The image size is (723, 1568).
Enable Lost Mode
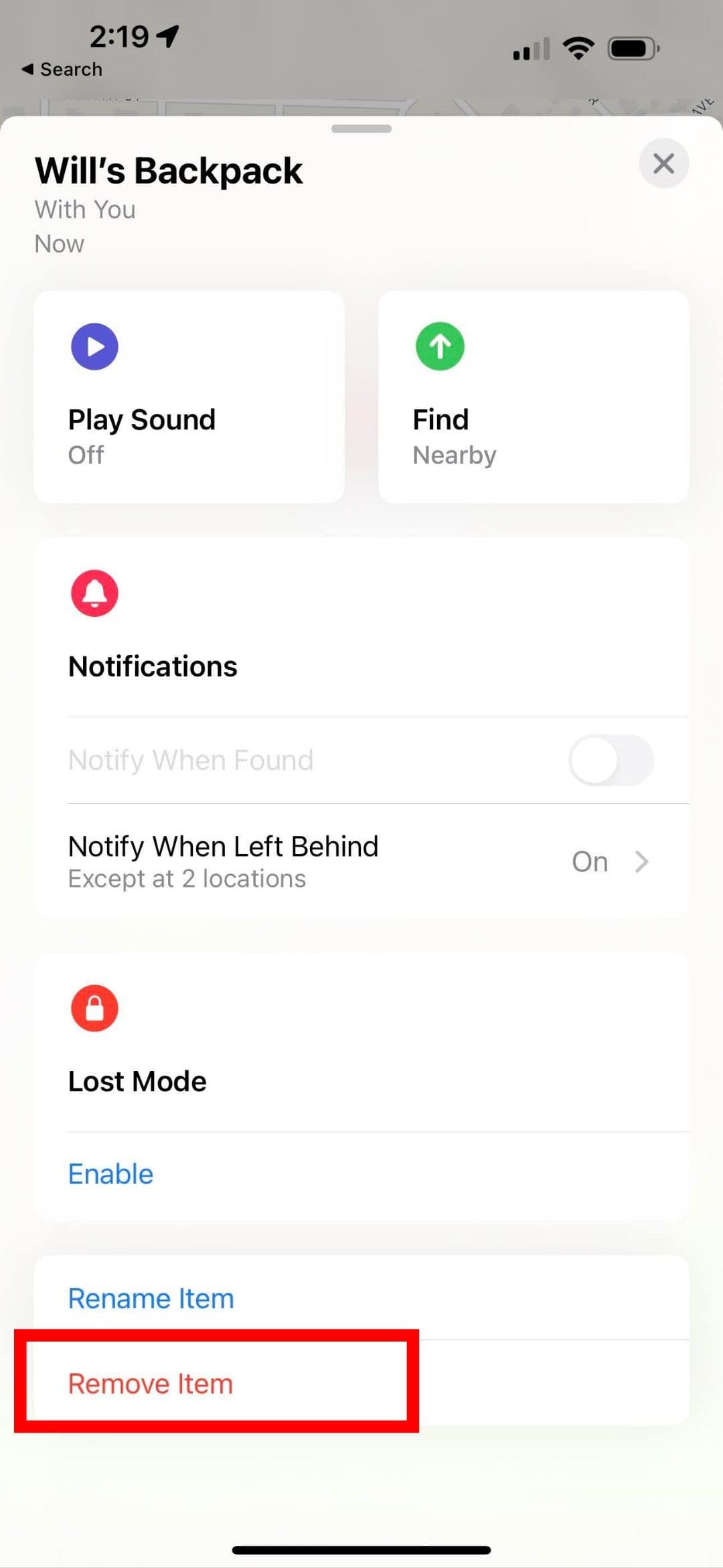point(111,1174)
